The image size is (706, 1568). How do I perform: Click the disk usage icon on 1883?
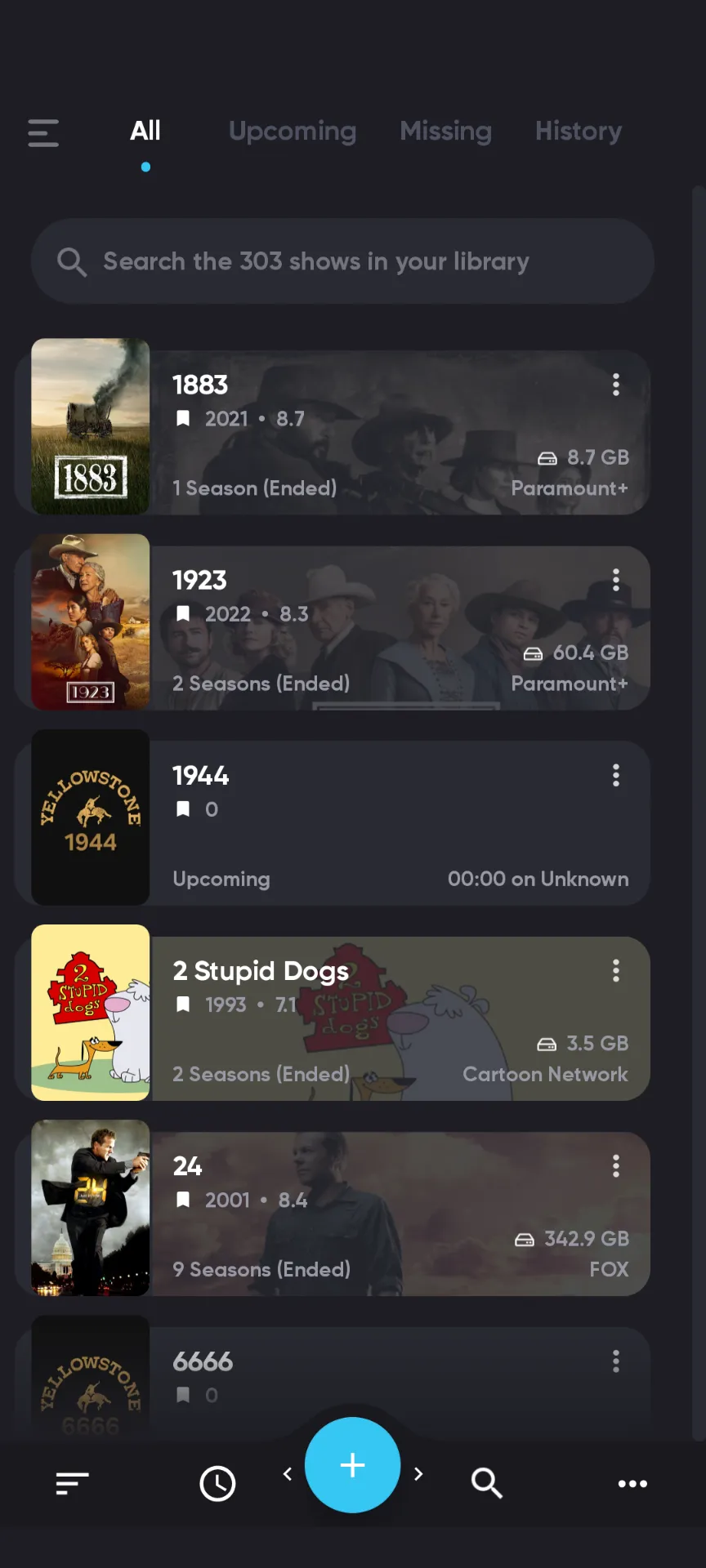[x=546, y=458]
